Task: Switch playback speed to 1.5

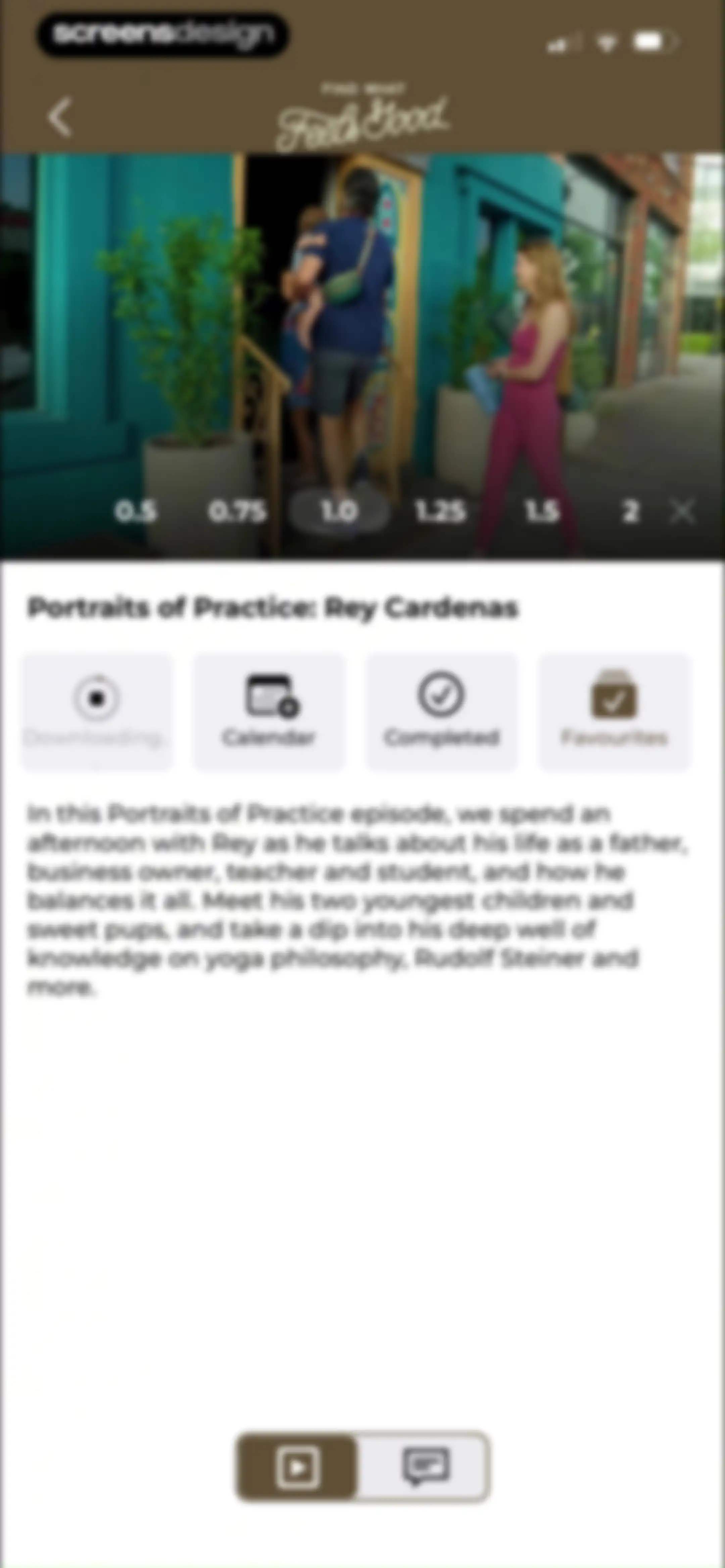Action: (542, 511)
